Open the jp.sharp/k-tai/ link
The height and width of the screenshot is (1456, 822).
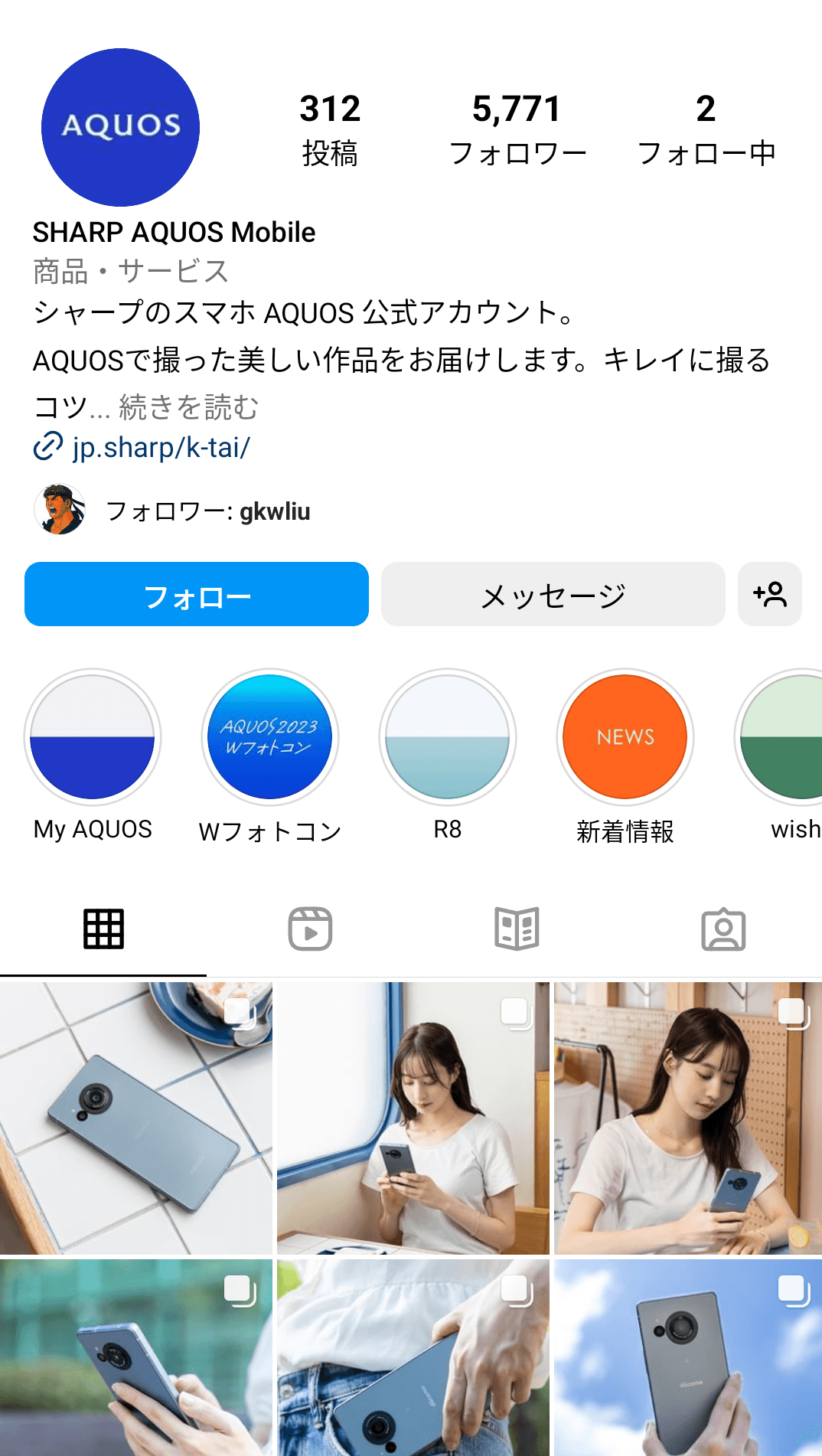161,448
